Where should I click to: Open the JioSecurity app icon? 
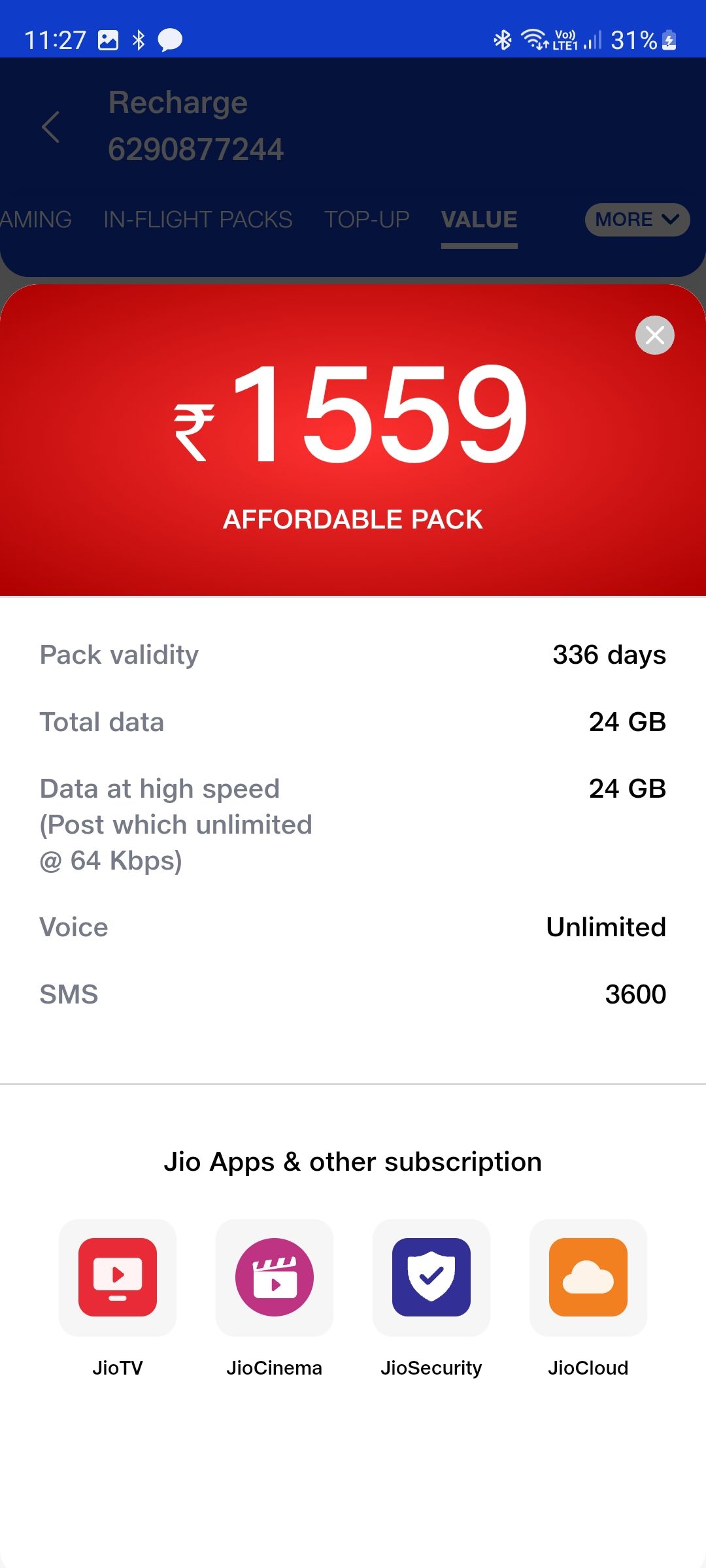click(x=431, y=1277)
